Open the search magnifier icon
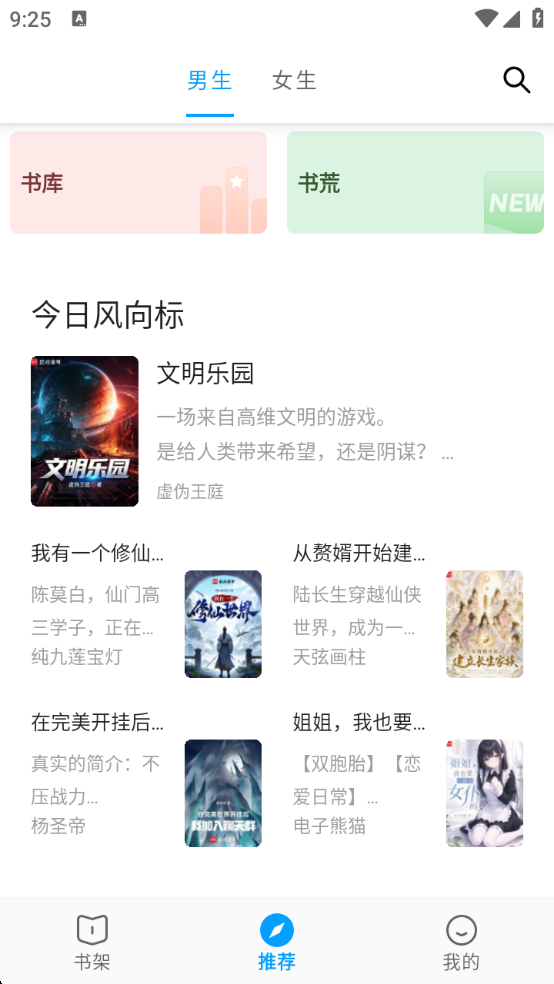 coord(517,80)
